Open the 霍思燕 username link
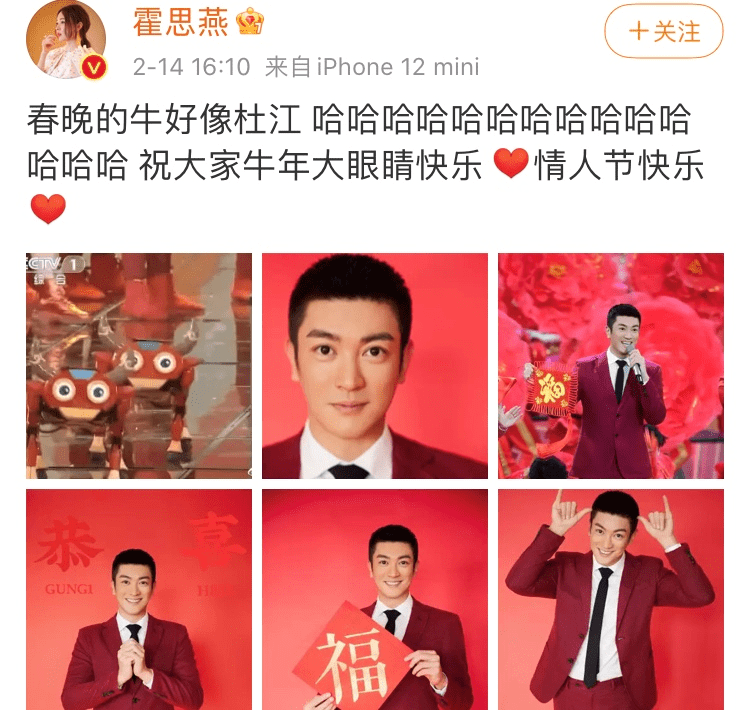This screenshot has height=710, width=750. point(182,22)
